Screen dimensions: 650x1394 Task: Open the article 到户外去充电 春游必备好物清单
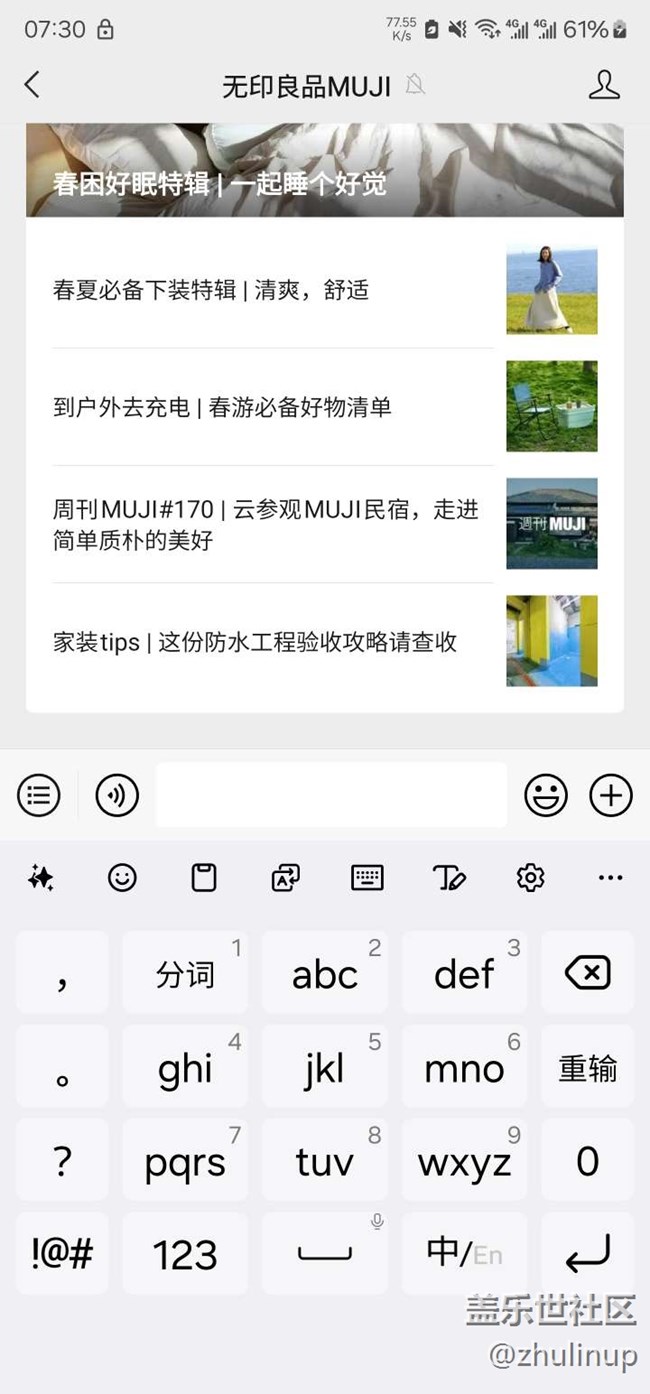tap(272, 407)
